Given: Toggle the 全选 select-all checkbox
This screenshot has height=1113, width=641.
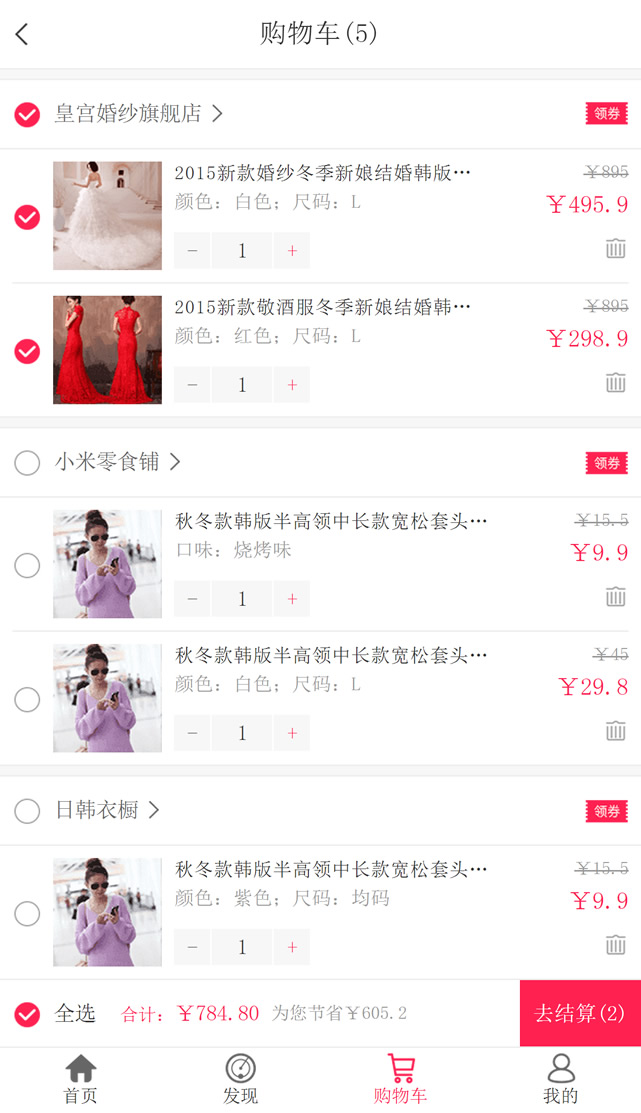Looking at the screenshot, I should pyautogui.click(x=27, y=1014).
